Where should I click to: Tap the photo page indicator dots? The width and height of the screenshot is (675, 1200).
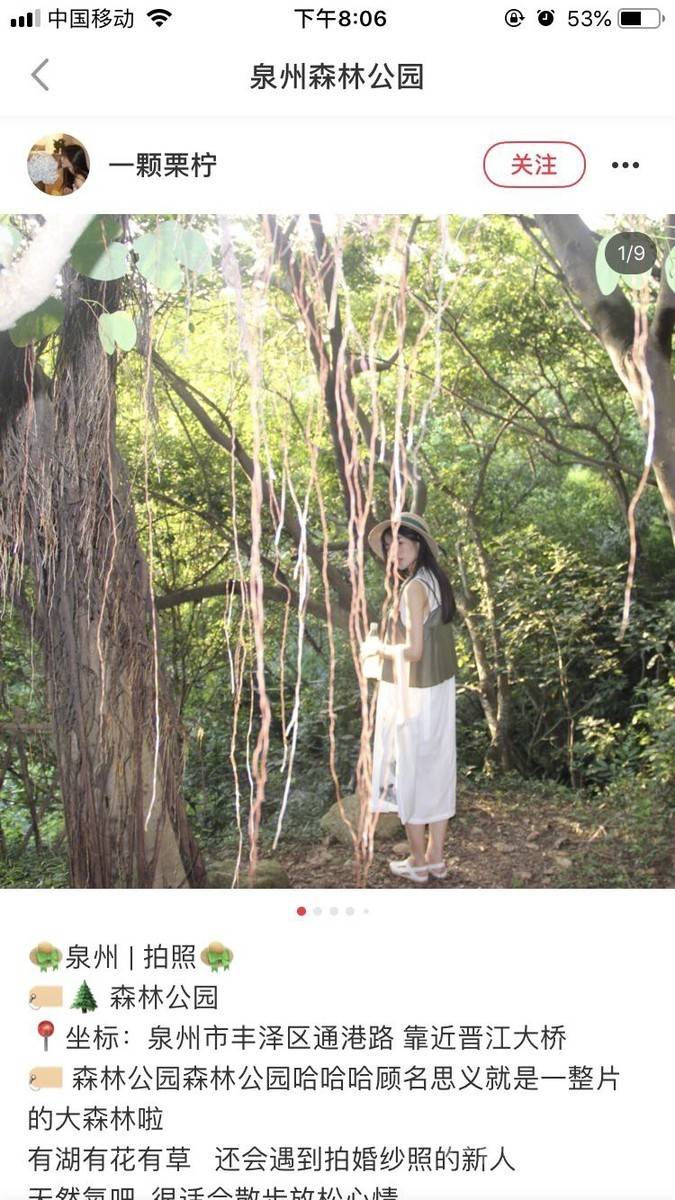(x=334, y=911)
